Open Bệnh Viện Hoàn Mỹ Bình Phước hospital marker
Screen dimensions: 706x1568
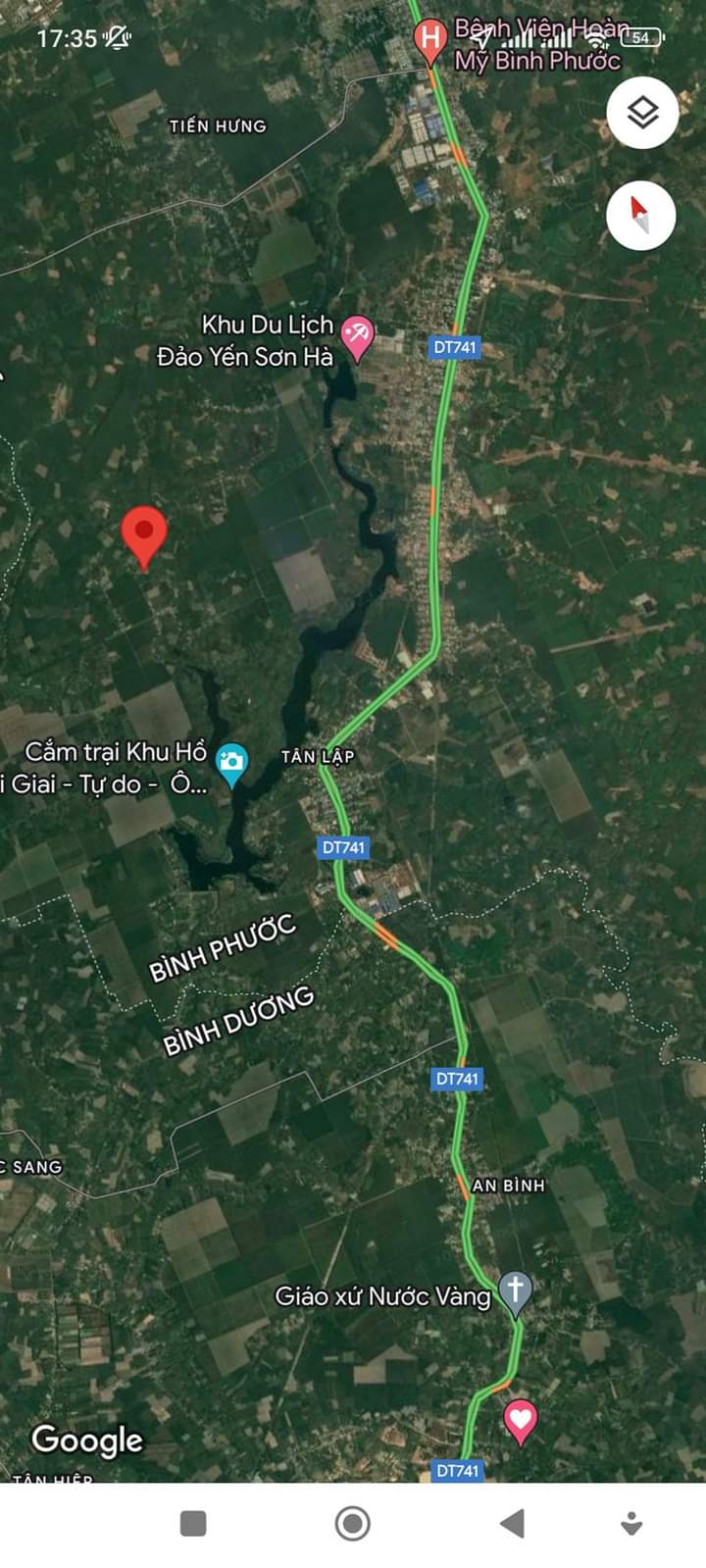click(x=429, y=40)
